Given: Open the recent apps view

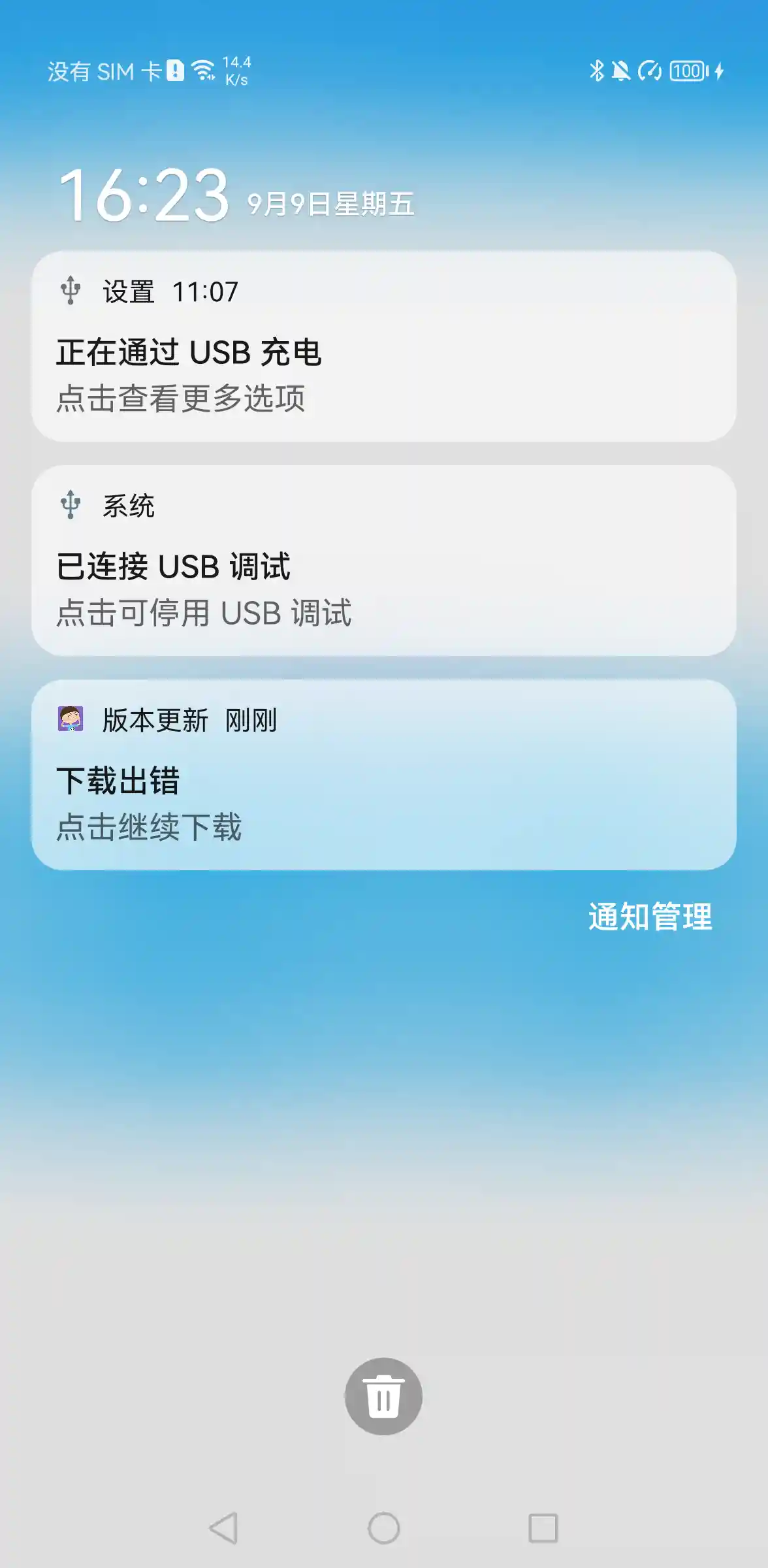Looking at the screenshot, I should 543,1528.
